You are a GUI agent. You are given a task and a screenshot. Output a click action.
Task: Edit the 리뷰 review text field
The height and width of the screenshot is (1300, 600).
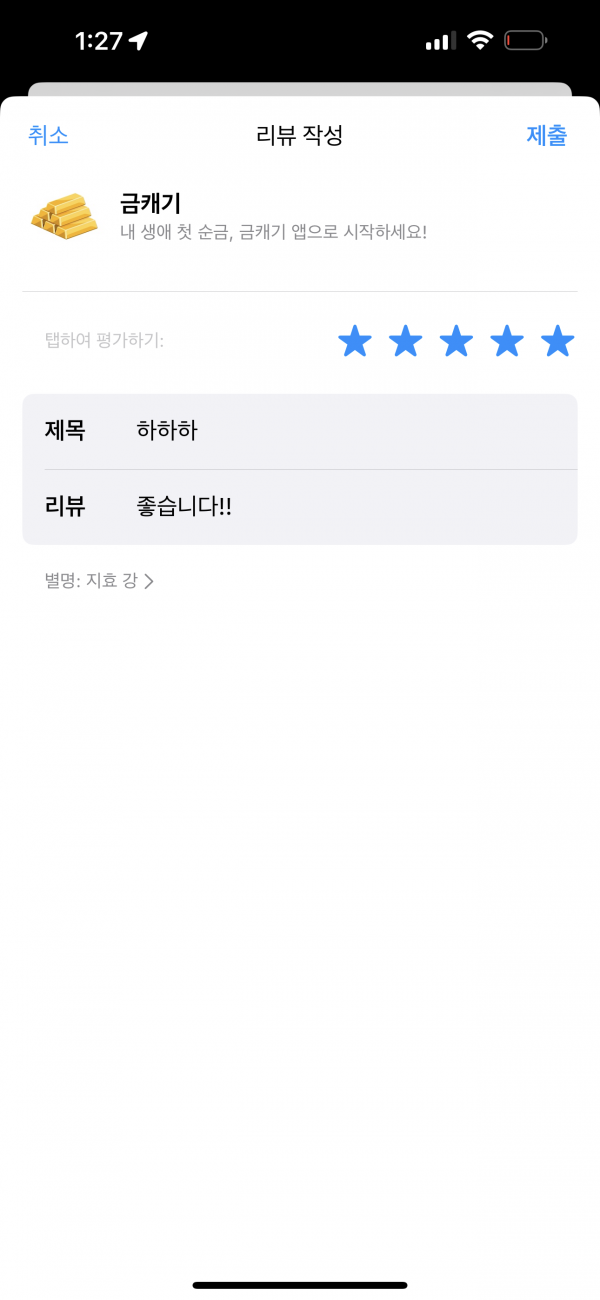pos(300,507)
